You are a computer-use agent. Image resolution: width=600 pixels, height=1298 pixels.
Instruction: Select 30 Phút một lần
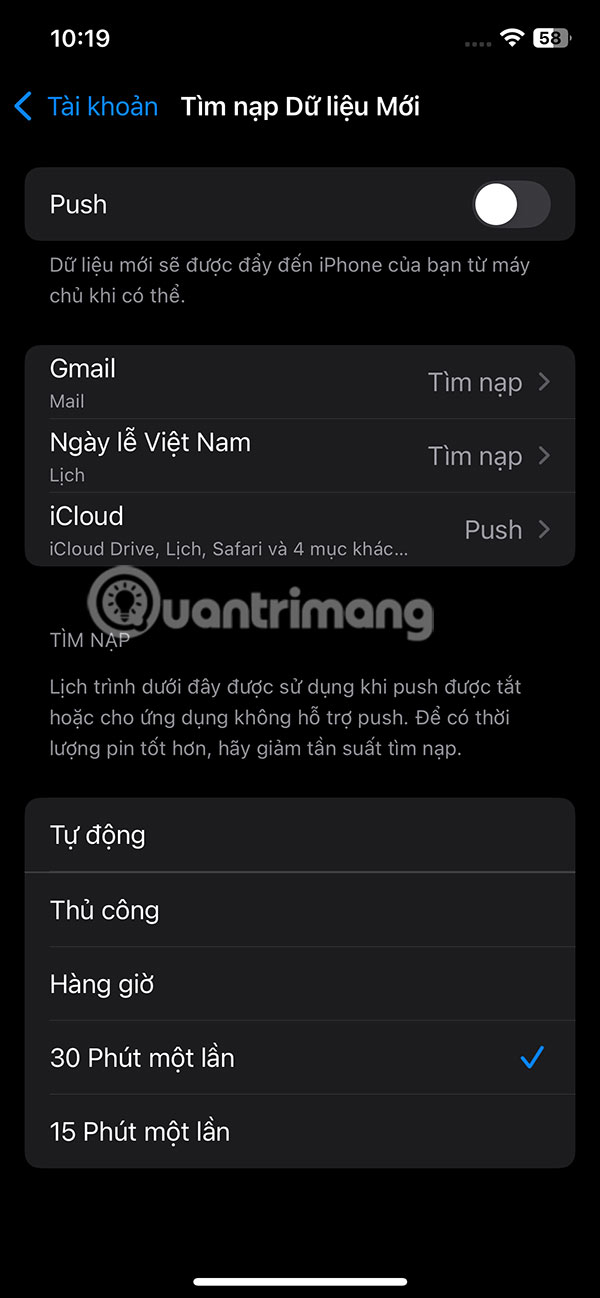pyautogui.click(x=300, y=1058)
